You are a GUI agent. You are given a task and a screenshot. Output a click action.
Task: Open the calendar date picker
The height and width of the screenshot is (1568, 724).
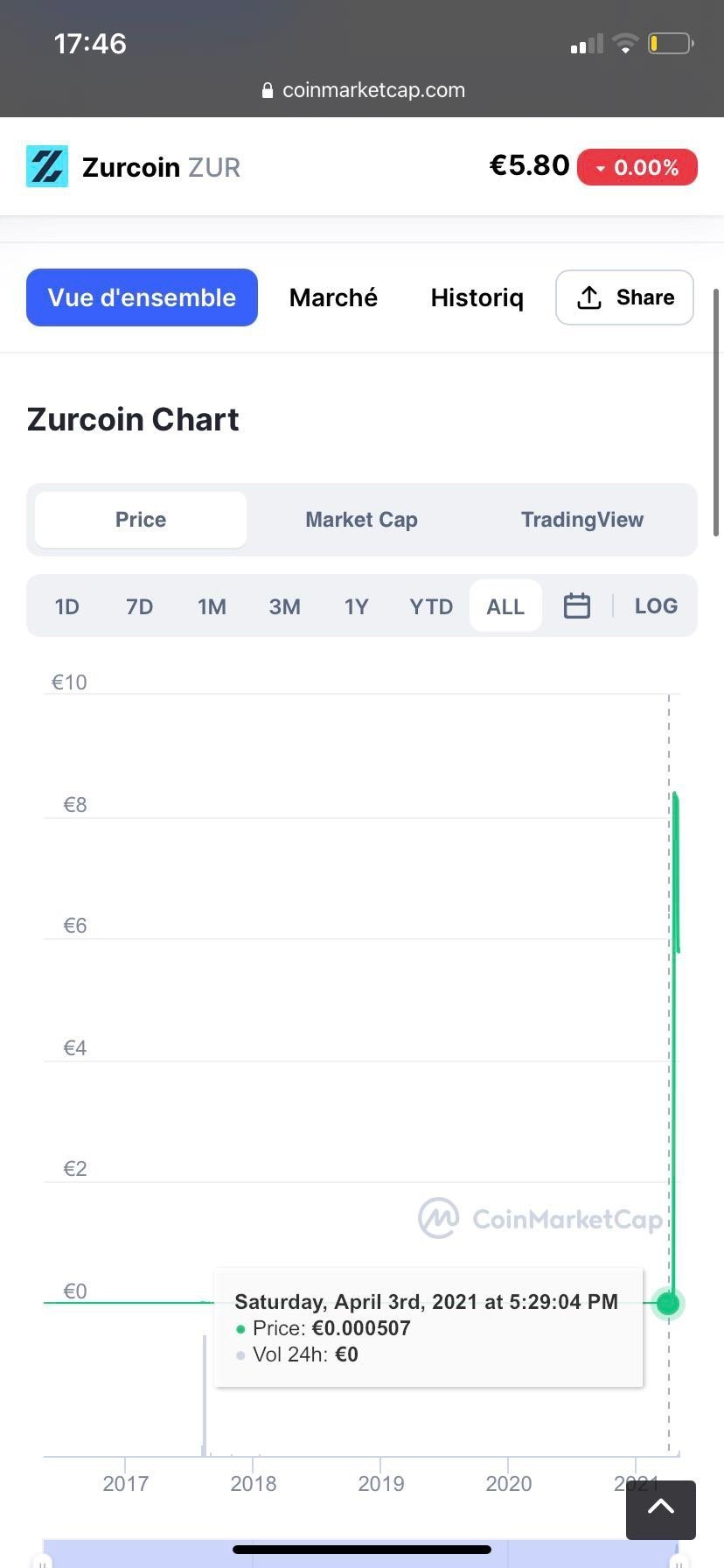click(577, 605)
